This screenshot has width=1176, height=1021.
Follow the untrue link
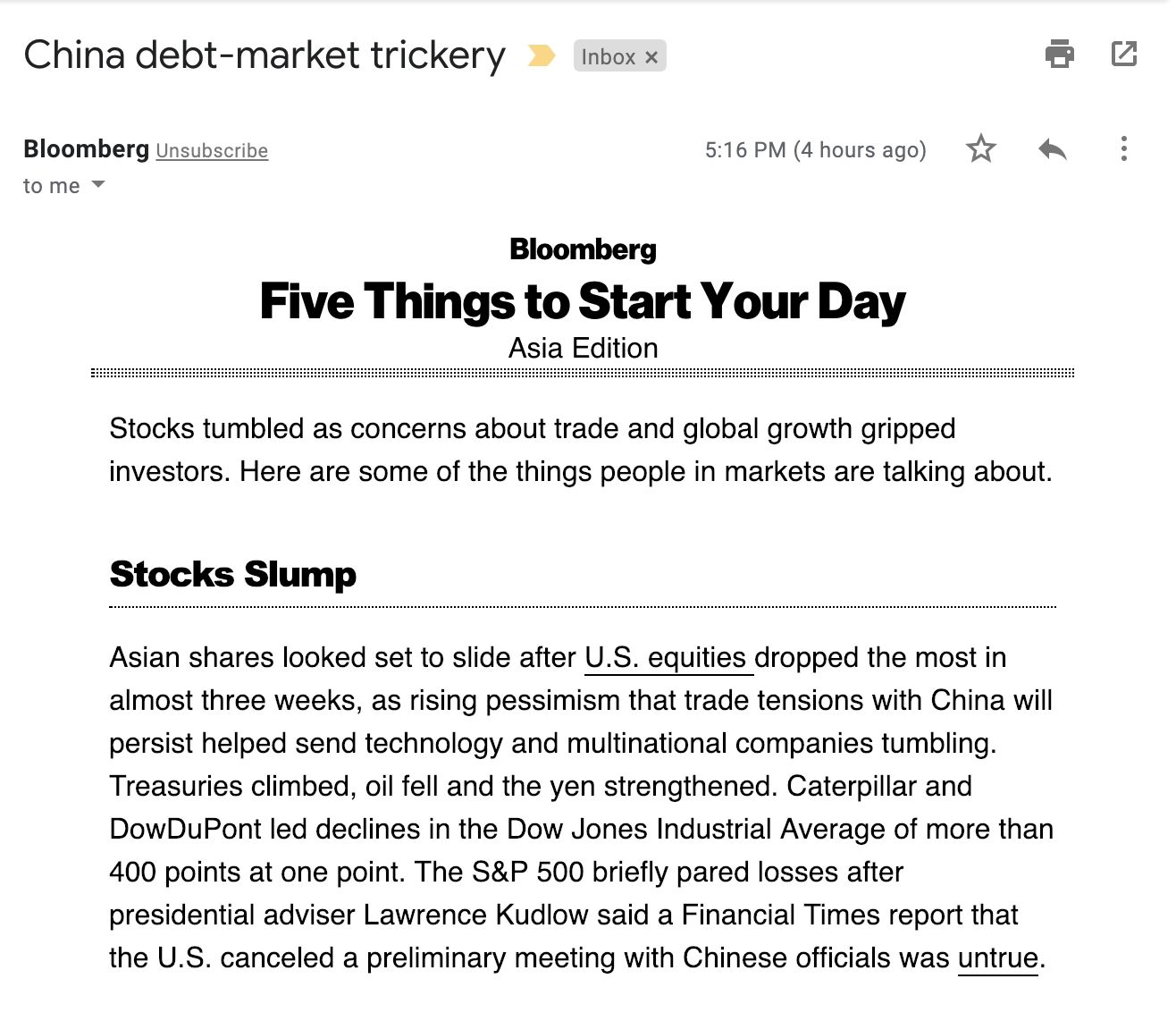pyautogui.click(x=997, y=958)
